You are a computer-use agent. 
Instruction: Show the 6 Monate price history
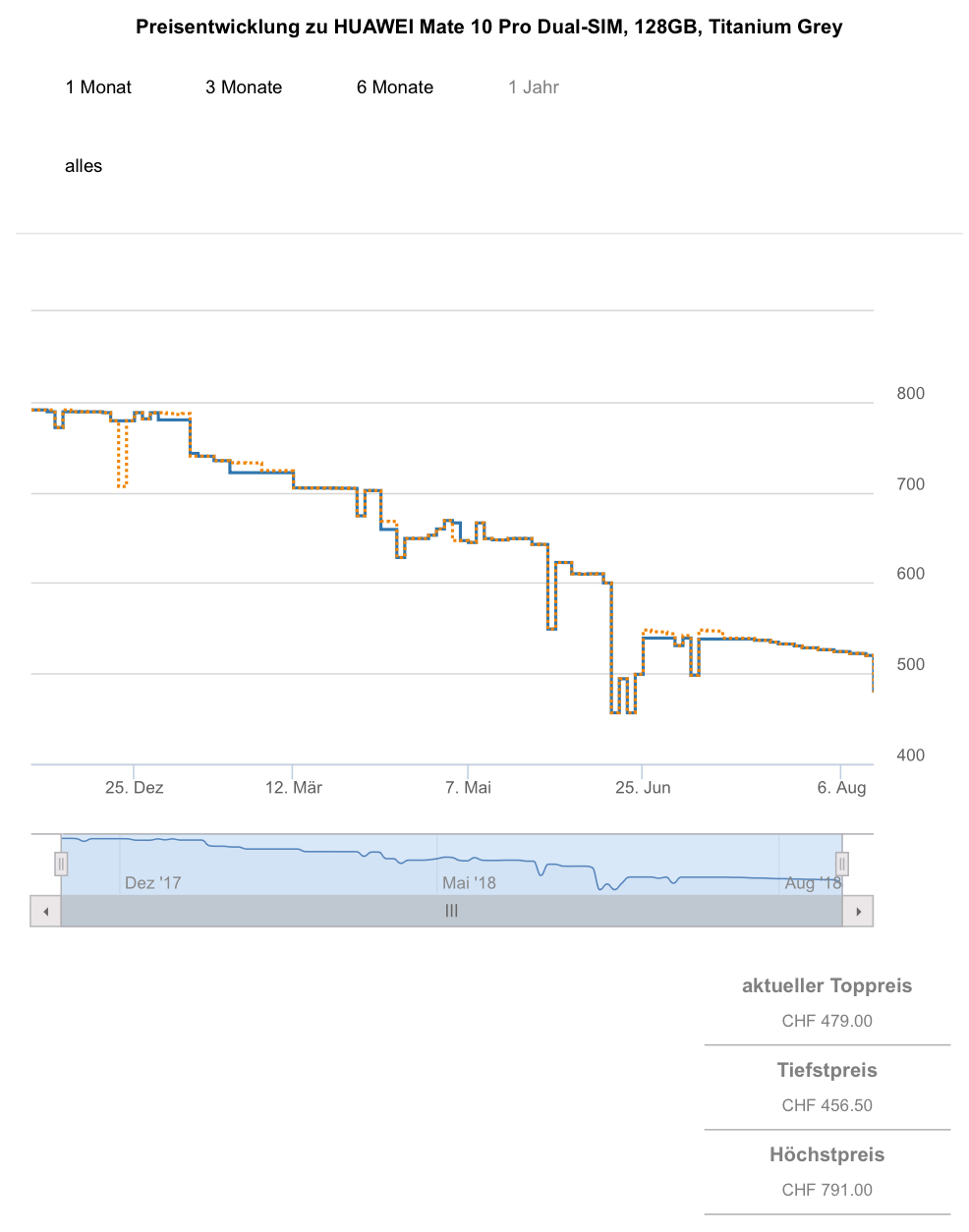pos(395,87)
